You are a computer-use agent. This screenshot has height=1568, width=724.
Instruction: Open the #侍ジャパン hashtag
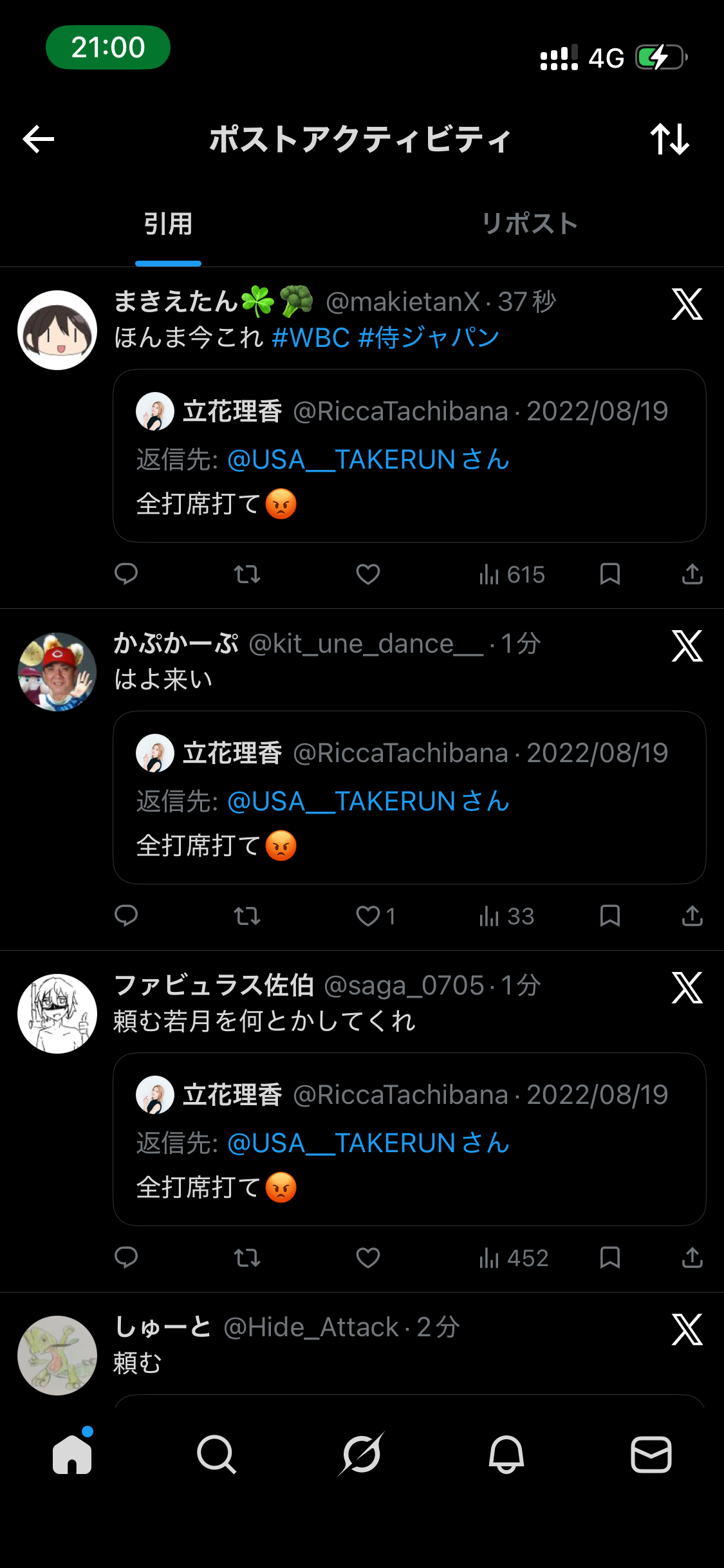[429, 338]
